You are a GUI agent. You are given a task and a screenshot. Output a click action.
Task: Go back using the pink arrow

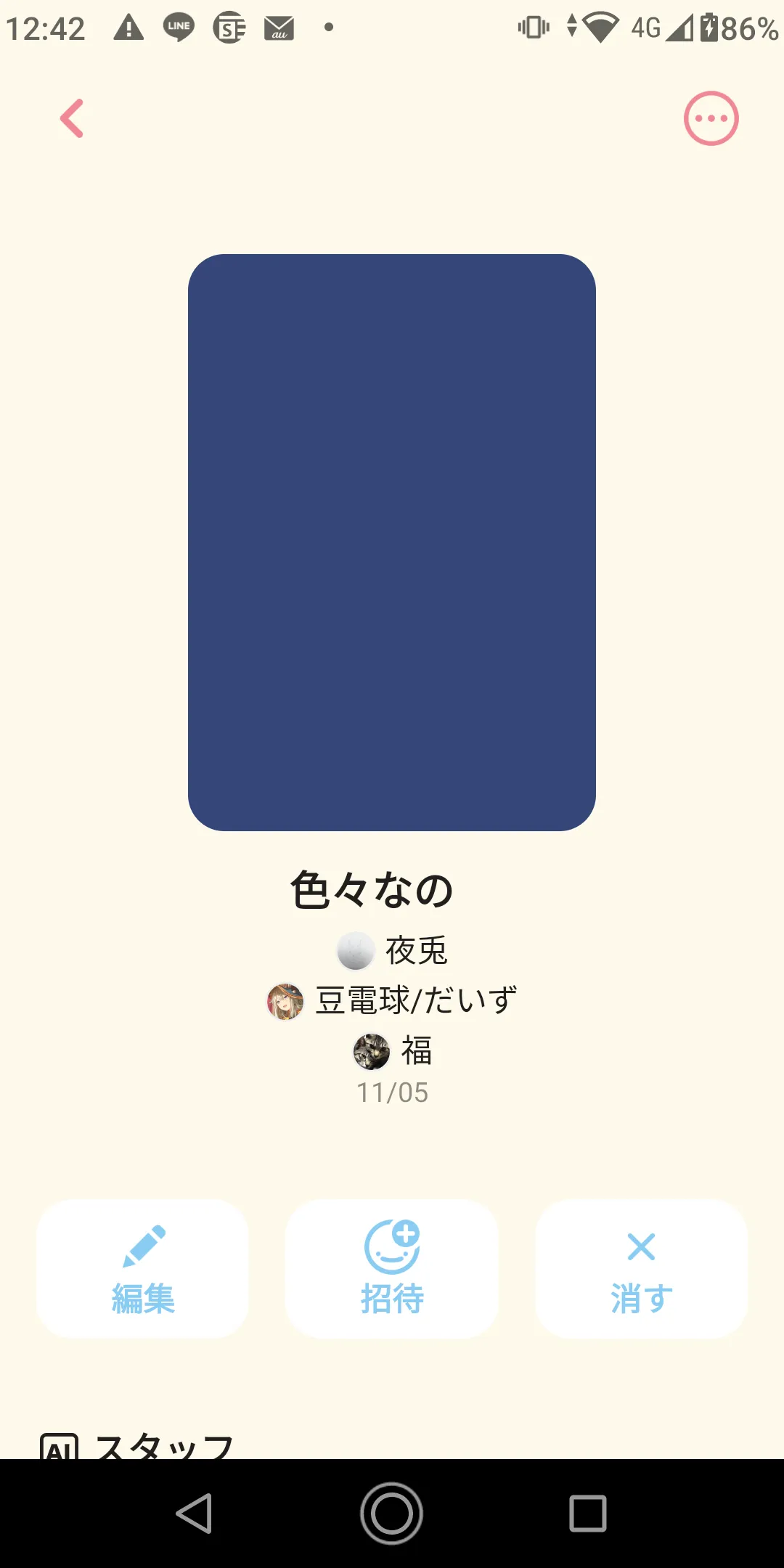[72, 118]
